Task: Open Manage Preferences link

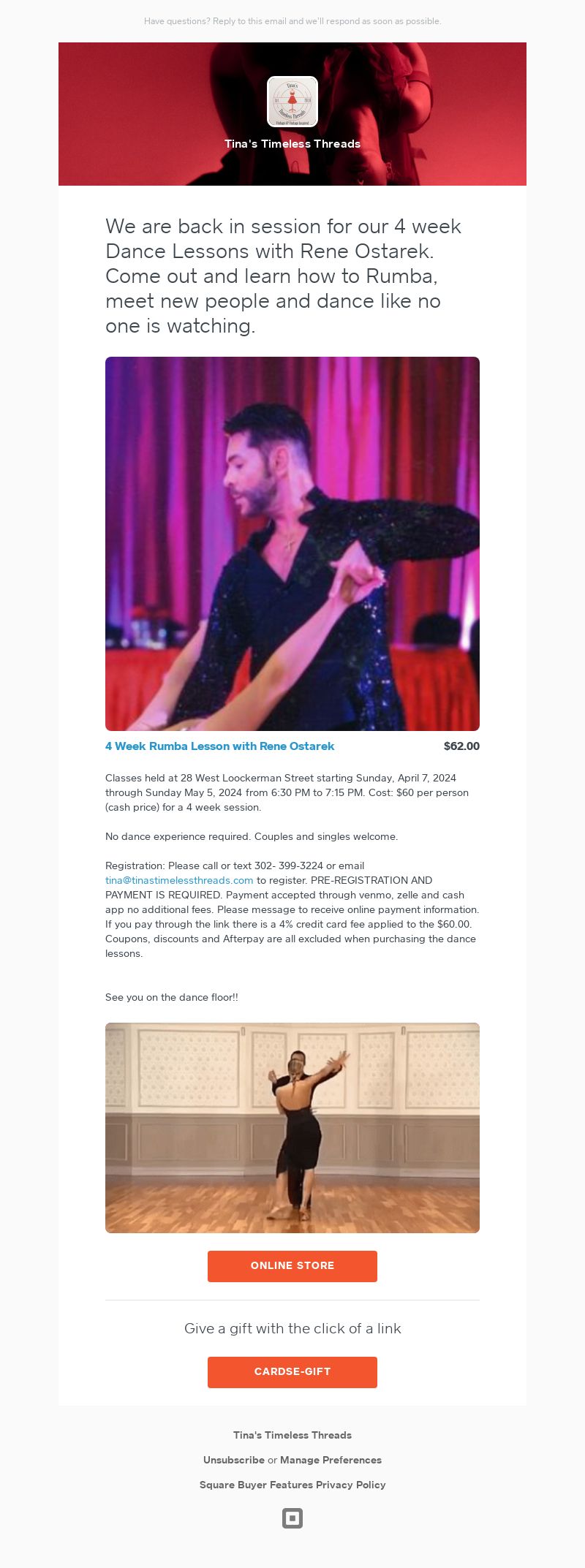Action: pyautogui.click(x=331, y=1460)
